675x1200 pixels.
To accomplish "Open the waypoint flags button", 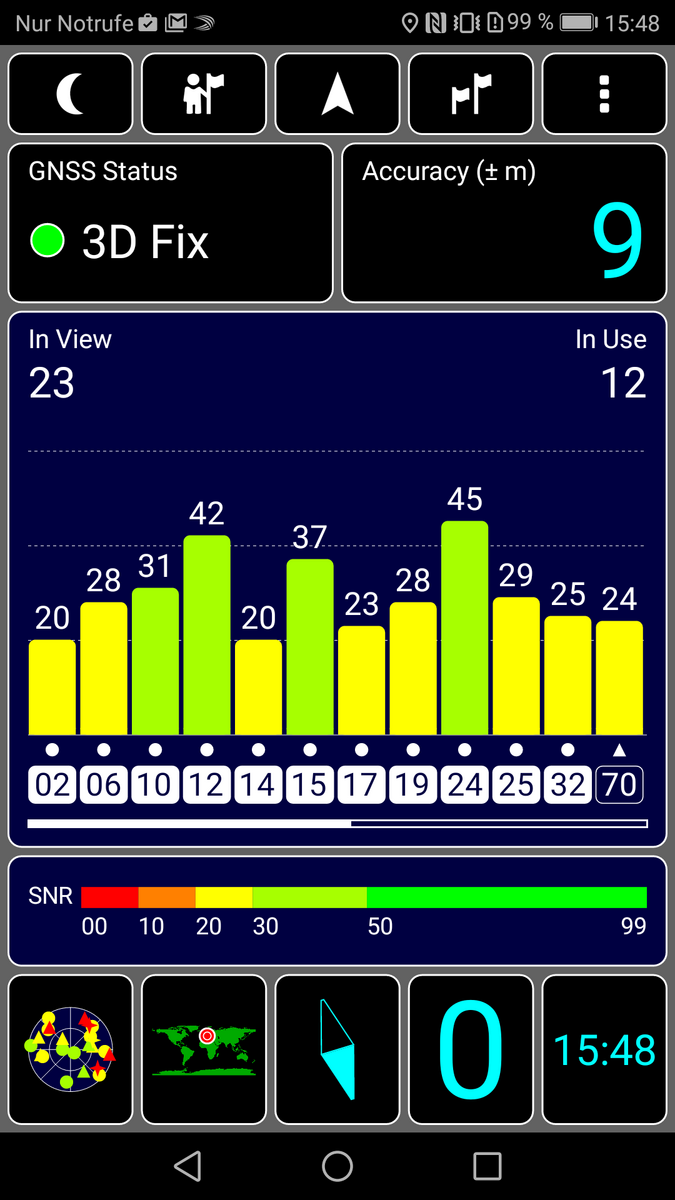I will pos(471,94).
